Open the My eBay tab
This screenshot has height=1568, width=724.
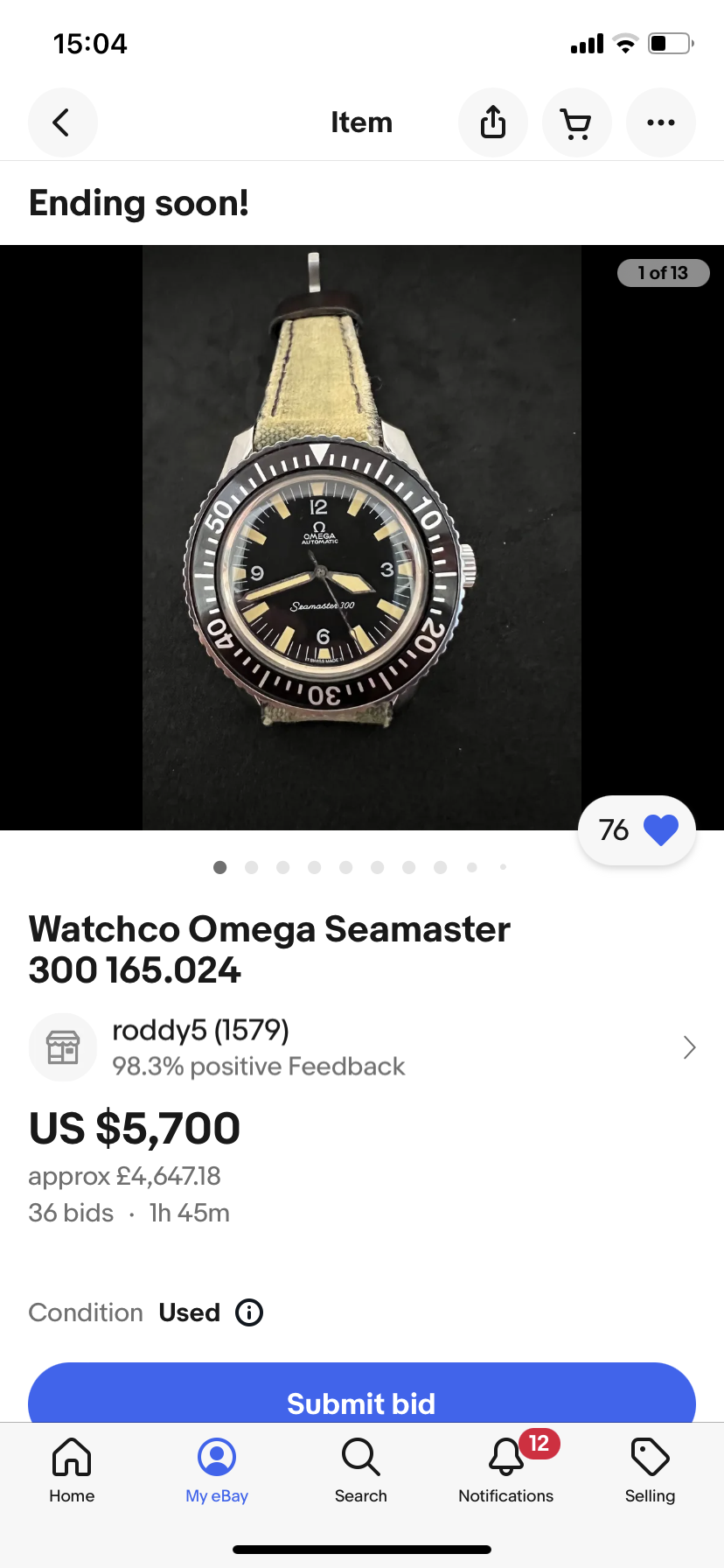(x=217, y=1471)
